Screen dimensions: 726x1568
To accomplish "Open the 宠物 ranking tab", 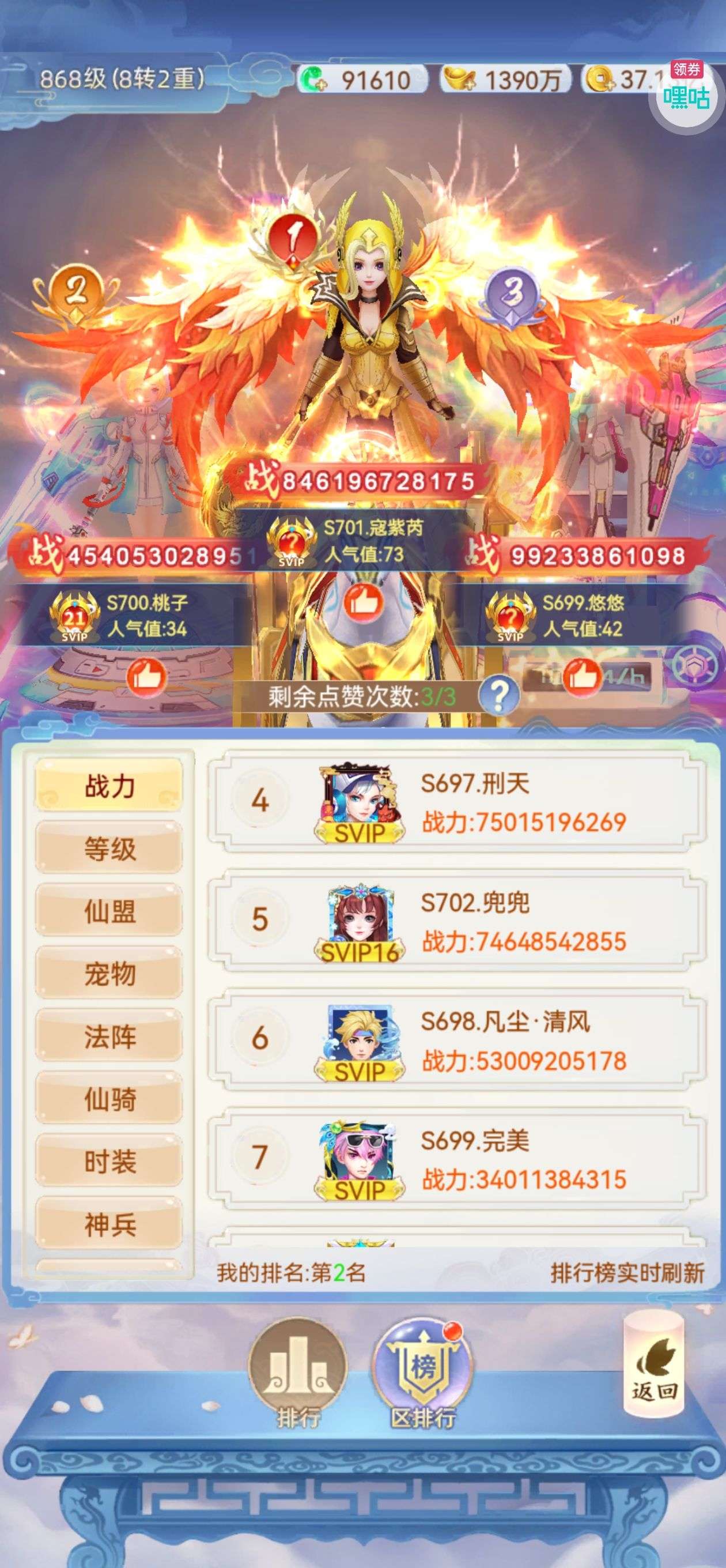I will click(109, 973).
